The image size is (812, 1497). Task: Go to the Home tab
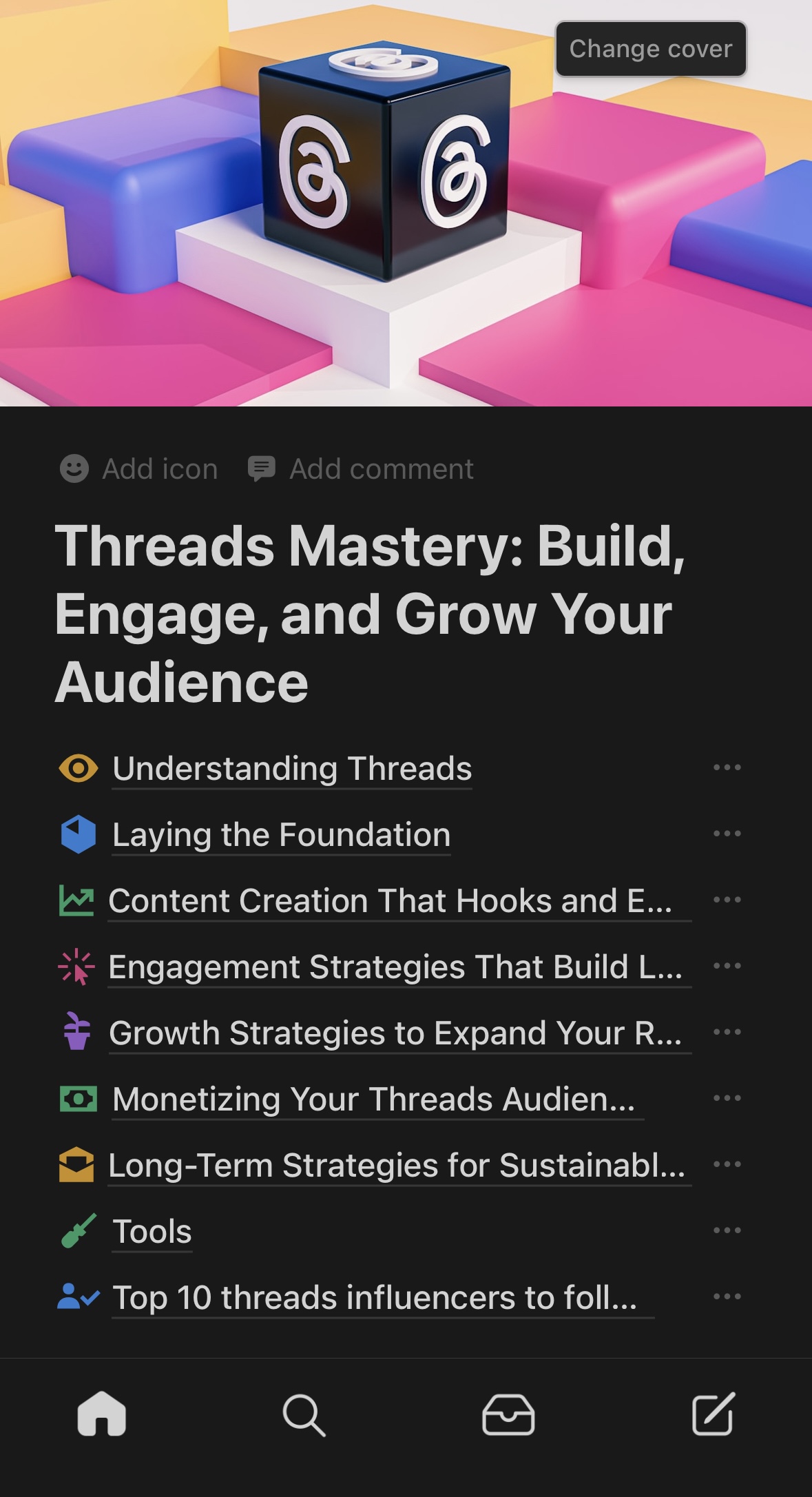[102, 1414]
